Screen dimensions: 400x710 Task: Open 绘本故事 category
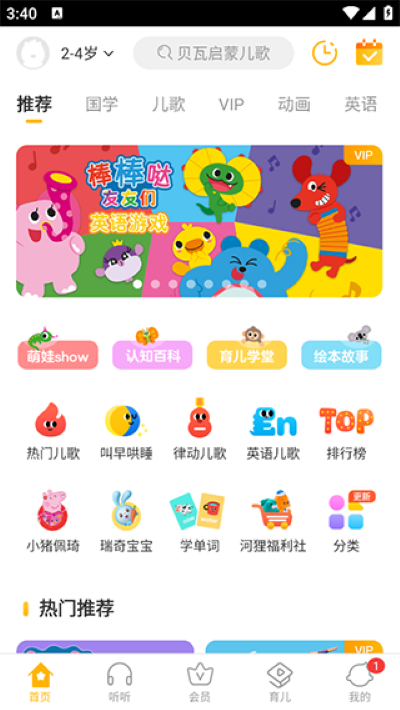coord(341,350)
